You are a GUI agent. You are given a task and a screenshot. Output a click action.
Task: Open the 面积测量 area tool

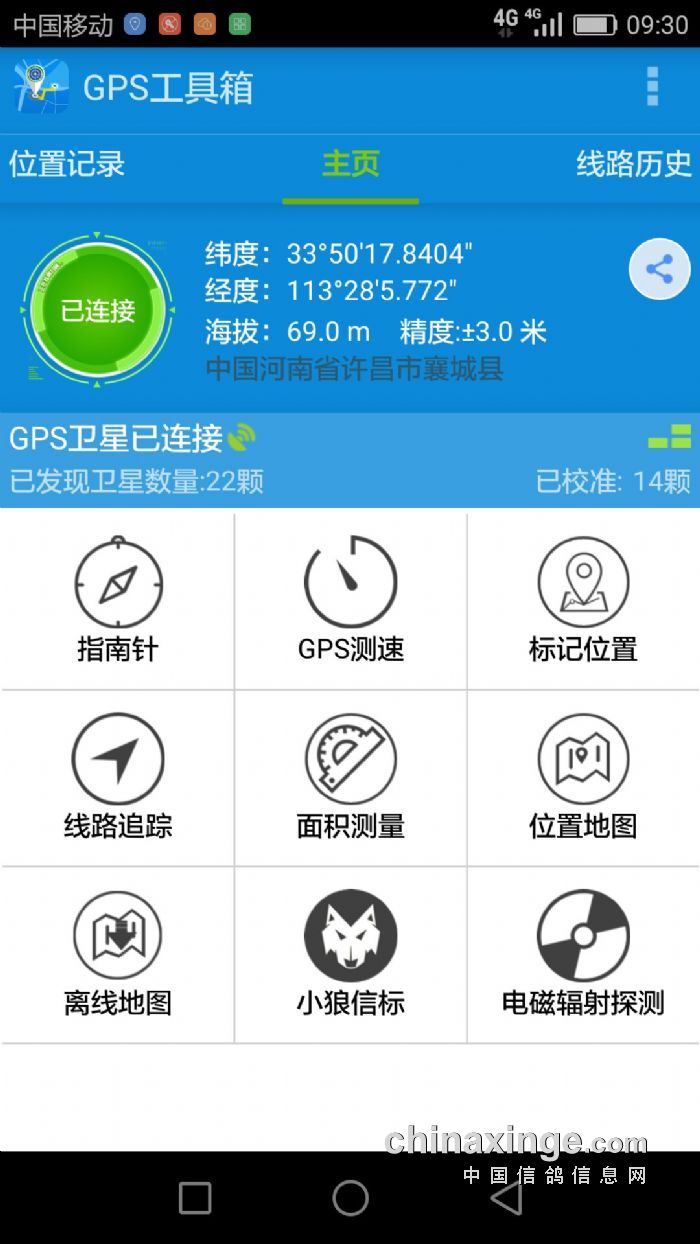point(350,777)
